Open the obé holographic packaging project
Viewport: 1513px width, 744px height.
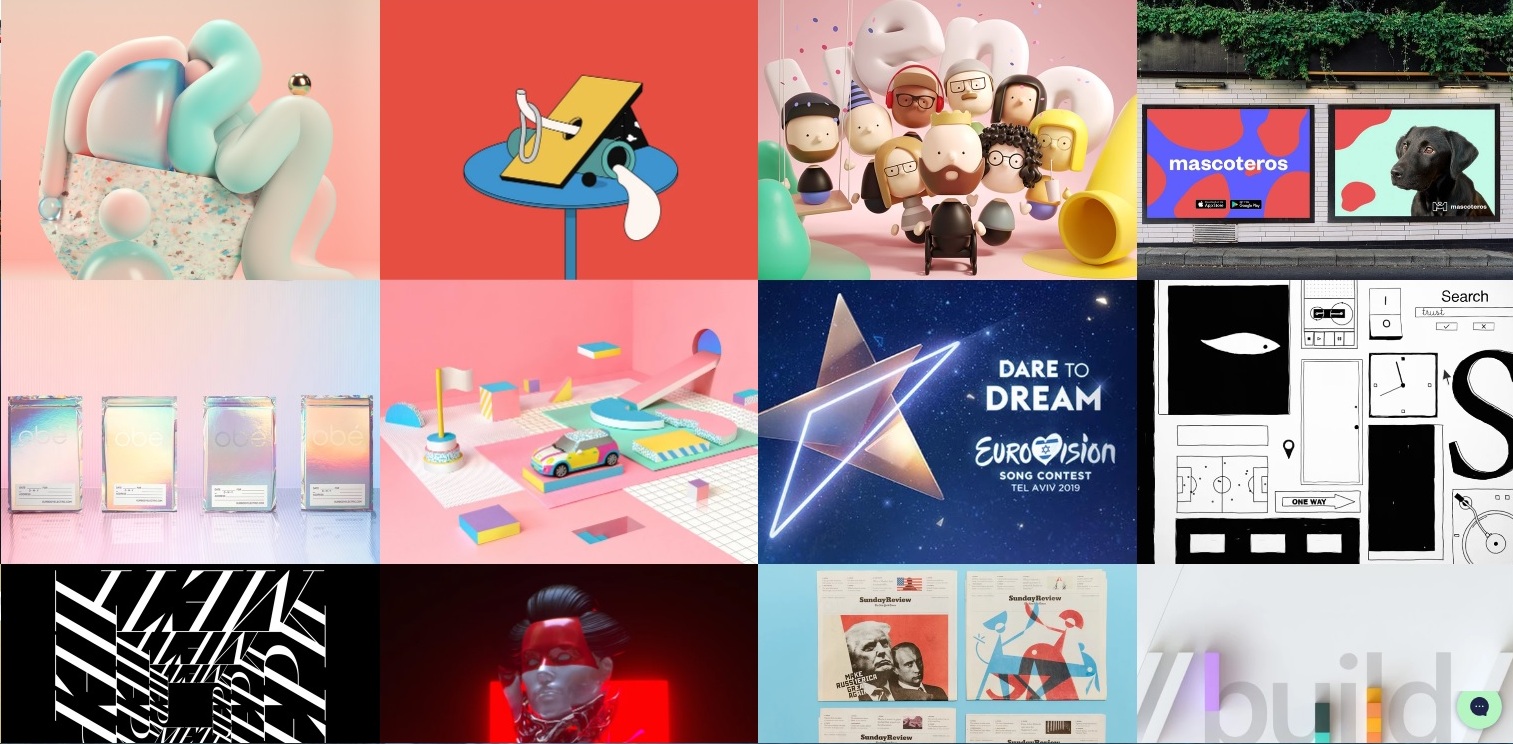190,422
